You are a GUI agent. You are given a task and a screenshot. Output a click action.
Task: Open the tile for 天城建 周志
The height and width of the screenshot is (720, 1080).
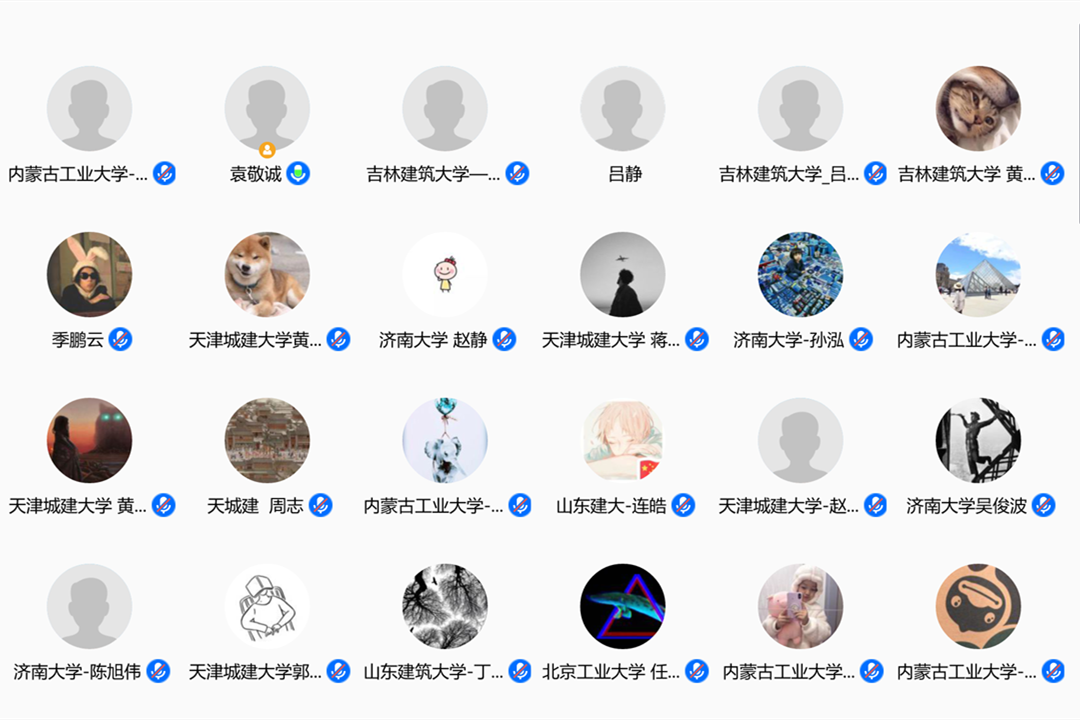tap(267, 441)
